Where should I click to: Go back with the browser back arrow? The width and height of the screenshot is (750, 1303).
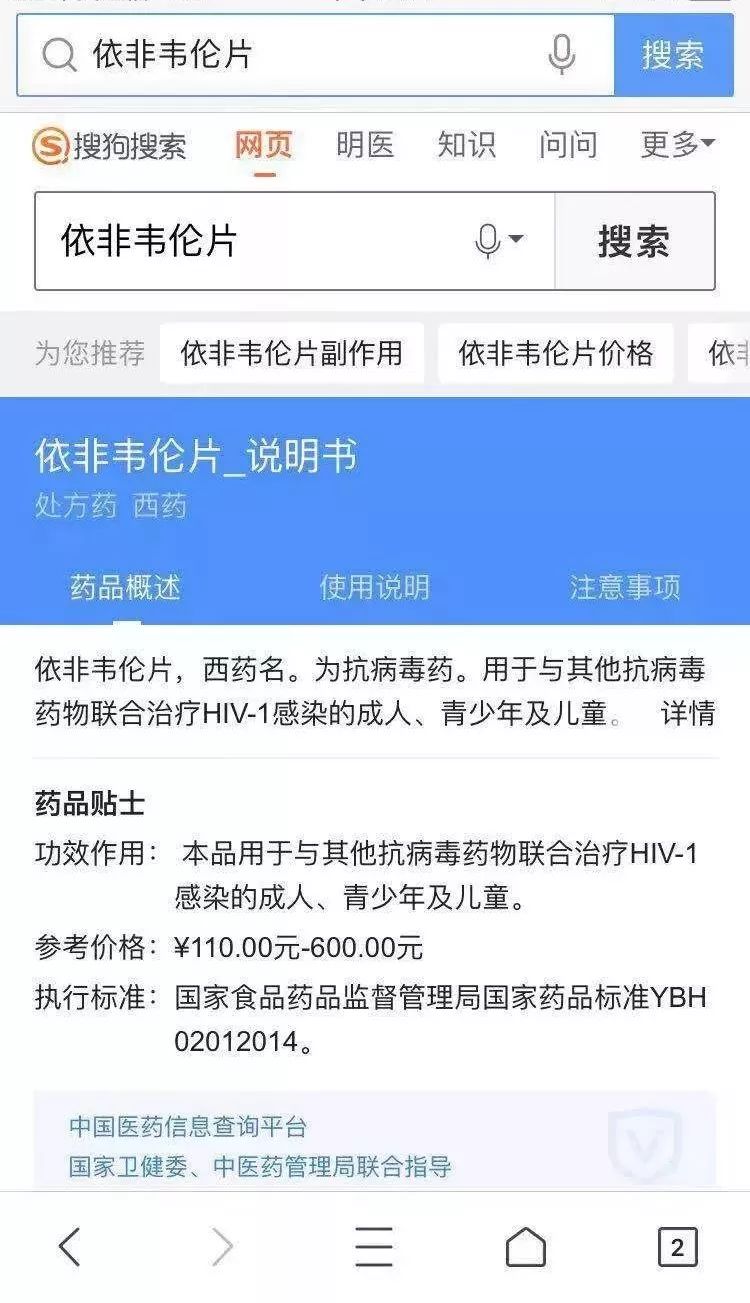pos(69,1247)
